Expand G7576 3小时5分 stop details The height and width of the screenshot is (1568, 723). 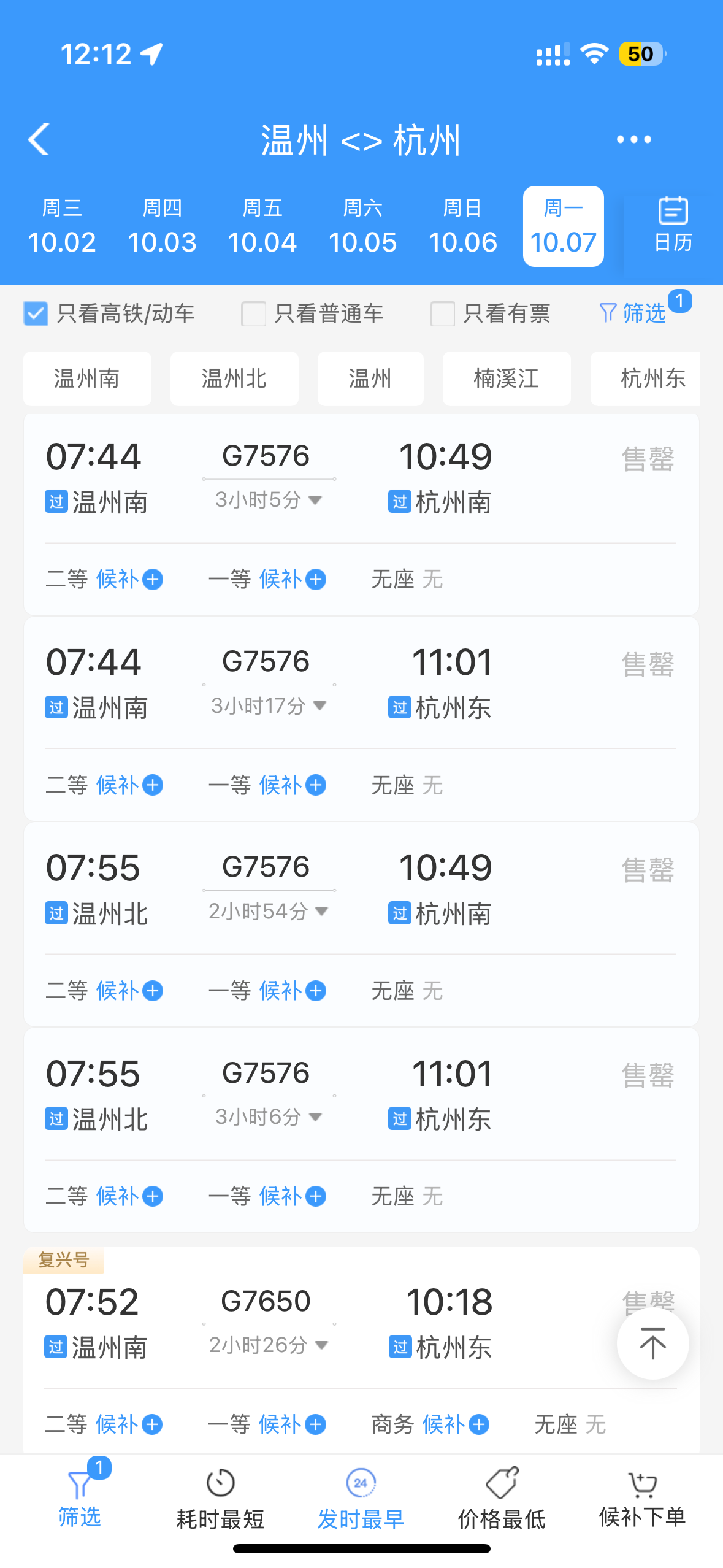coord(269,500)
